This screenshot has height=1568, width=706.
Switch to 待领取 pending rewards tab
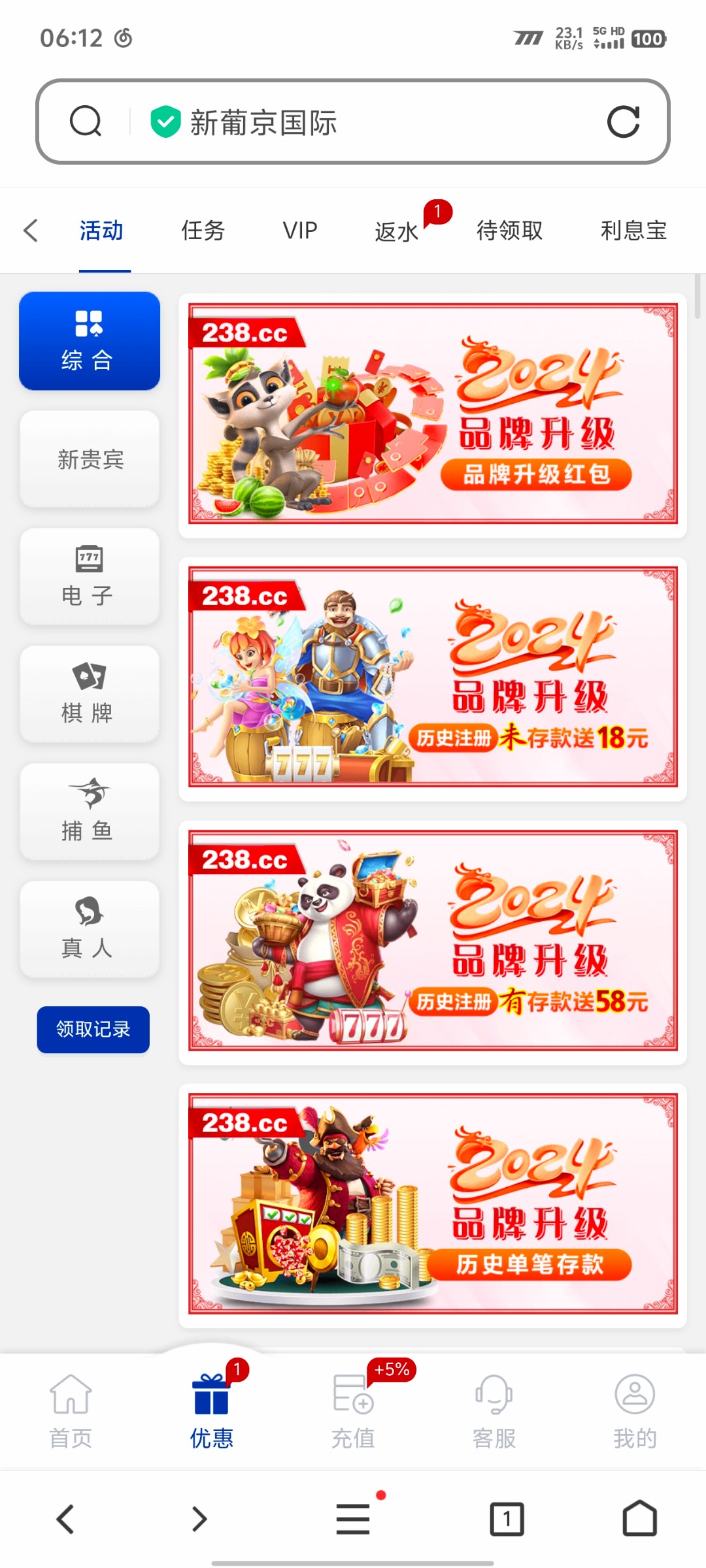pos(509,230)
